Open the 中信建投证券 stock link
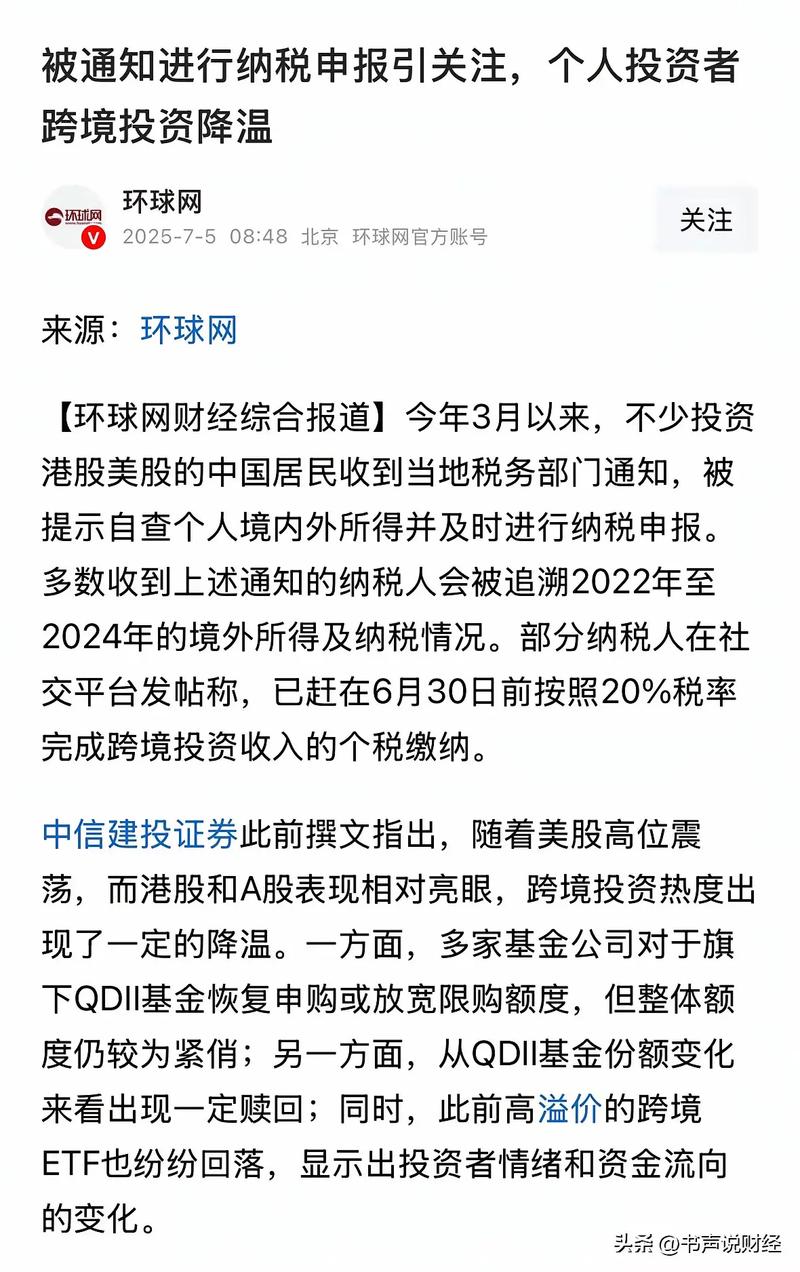 click(138, 829)
